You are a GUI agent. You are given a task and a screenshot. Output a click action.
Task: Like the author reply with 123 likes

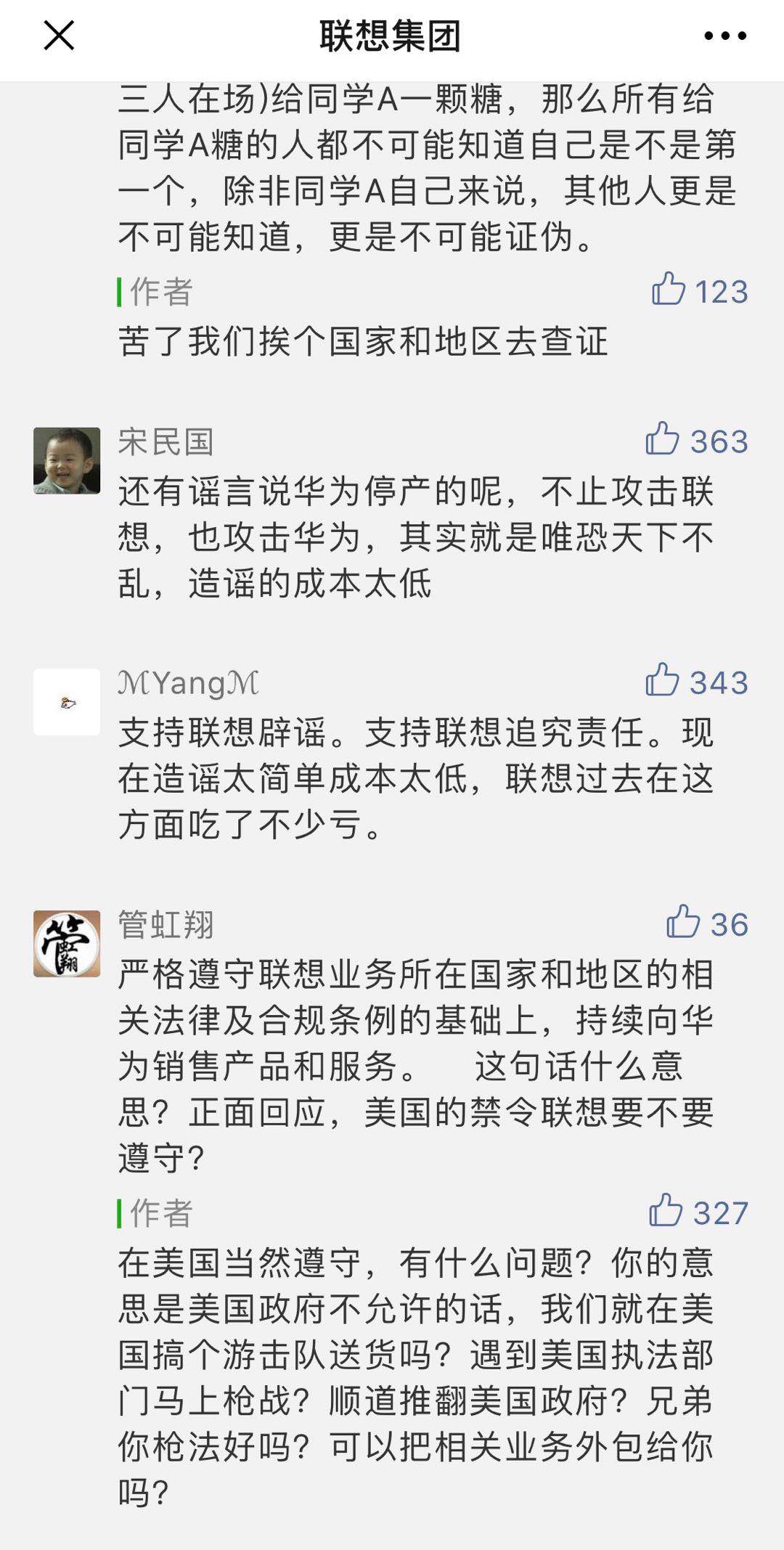(669, 290)
